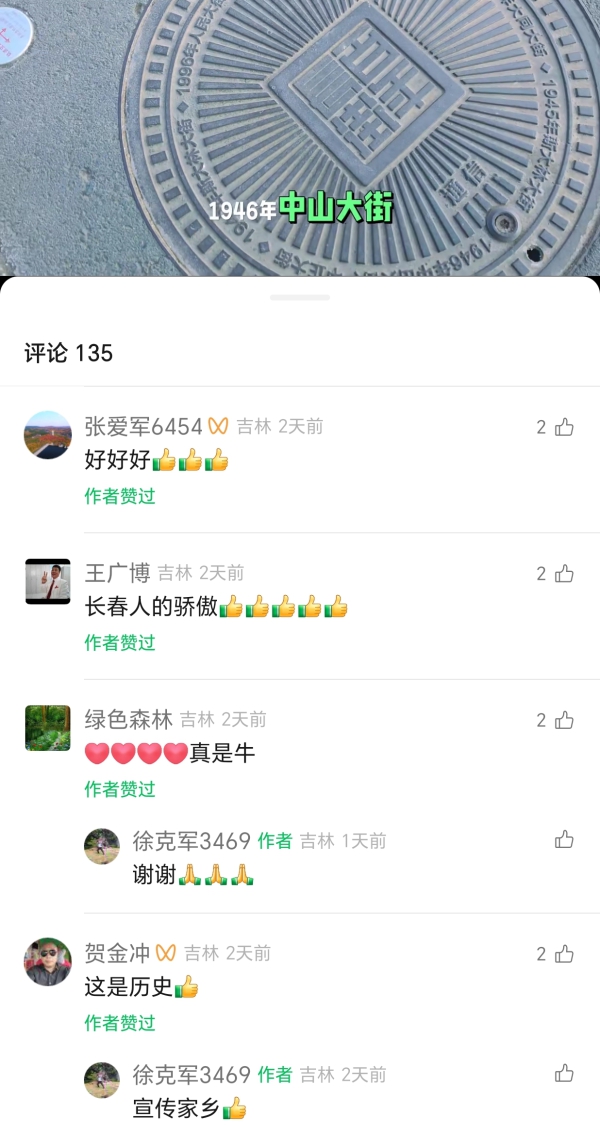Screen dimensions: 600x1144
Task: Like 贺金冲's comment
Action: (x=564, y=954)
